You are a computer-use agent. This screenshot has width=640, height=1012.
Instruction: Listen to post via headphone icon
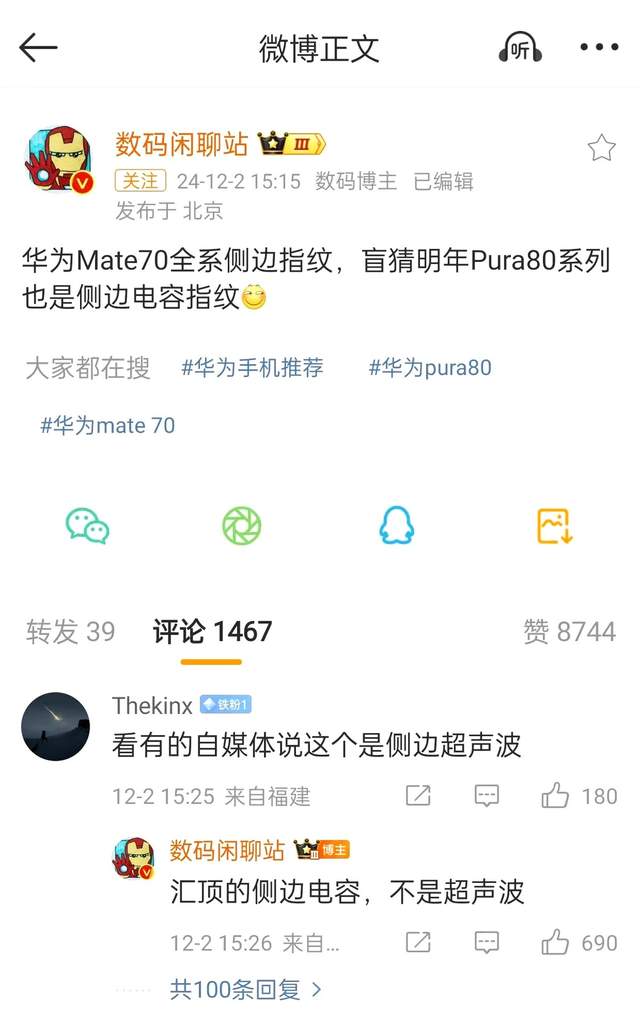point(520,48)
